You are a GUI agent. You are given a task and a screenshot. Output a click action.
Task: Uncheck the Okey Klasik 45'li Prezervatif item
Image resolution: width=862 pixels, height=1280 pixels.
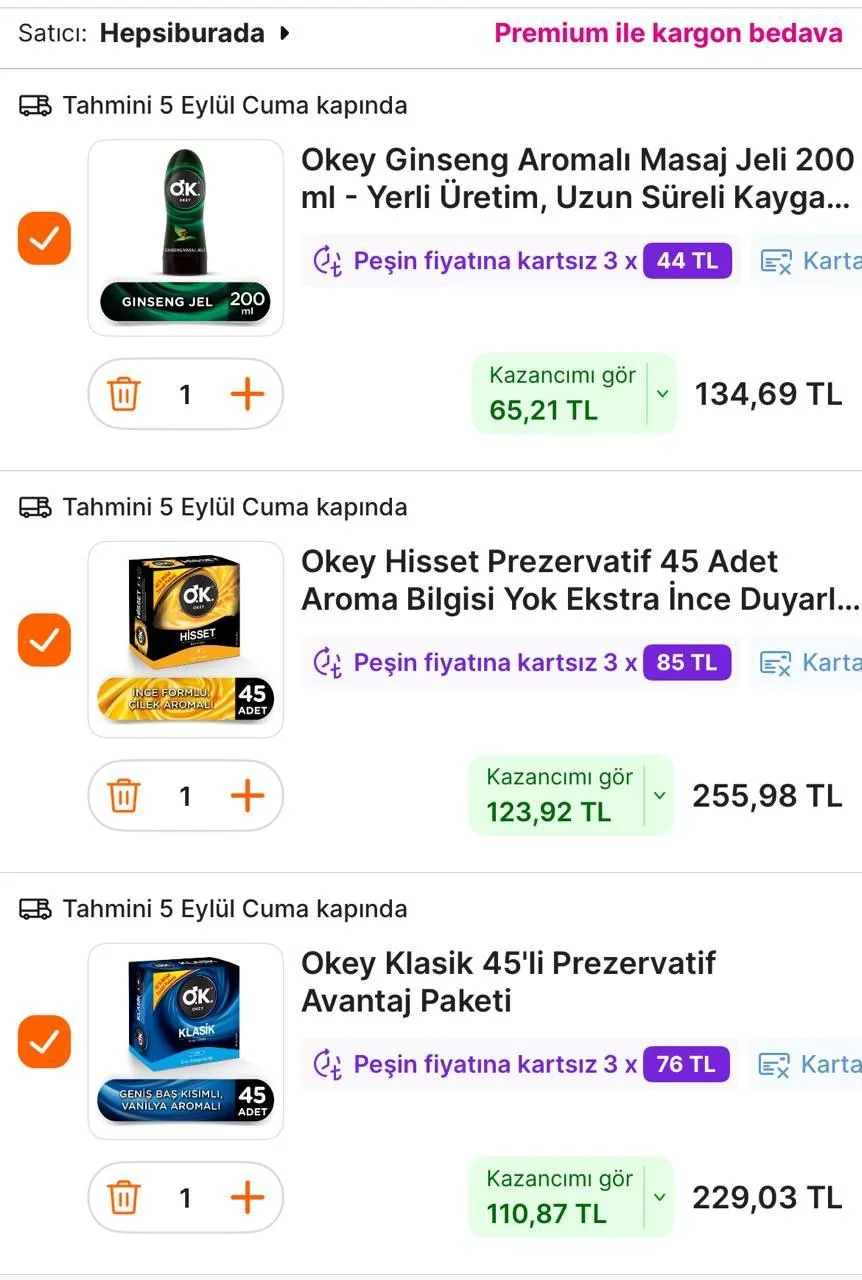(x=44, y=1042)
